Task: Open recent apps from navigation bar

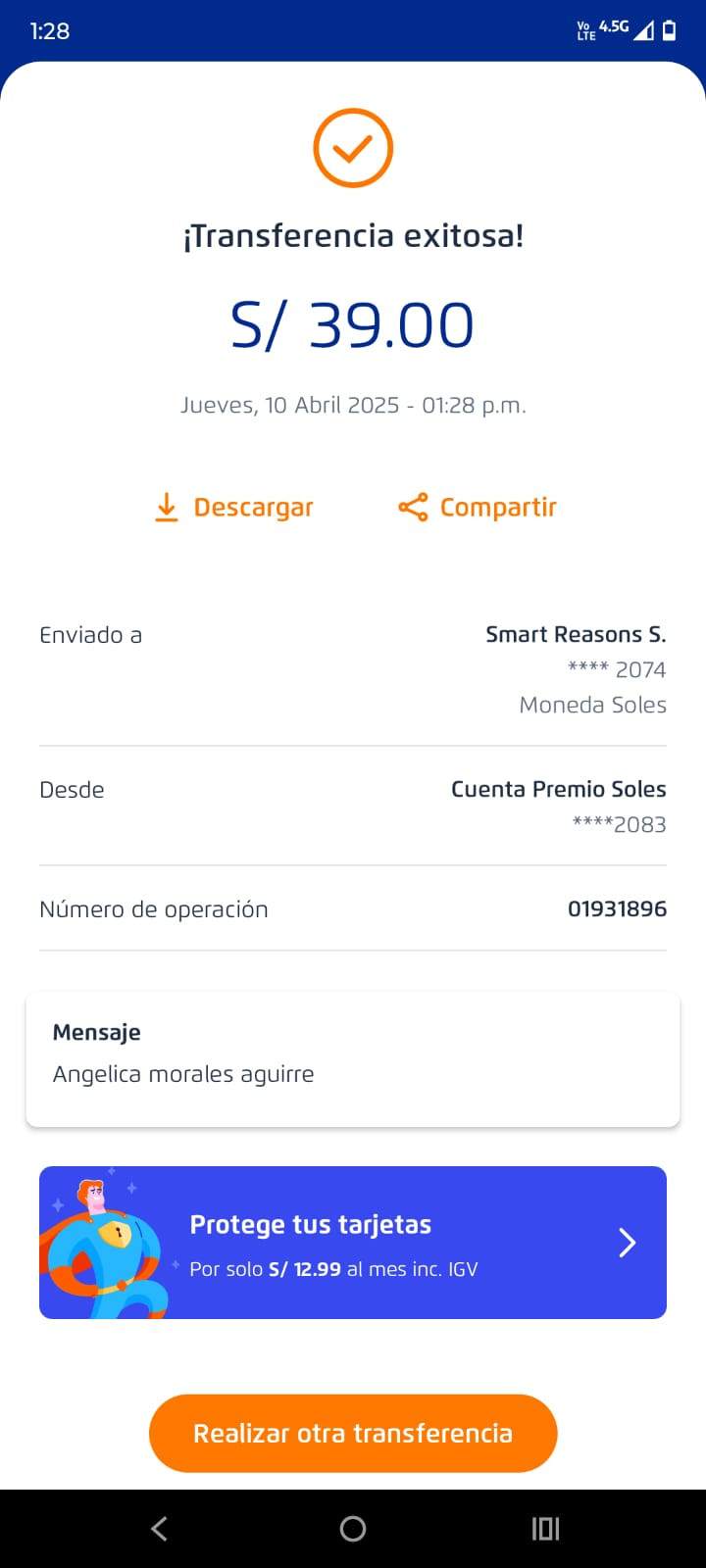Action: pos(545,1528)
